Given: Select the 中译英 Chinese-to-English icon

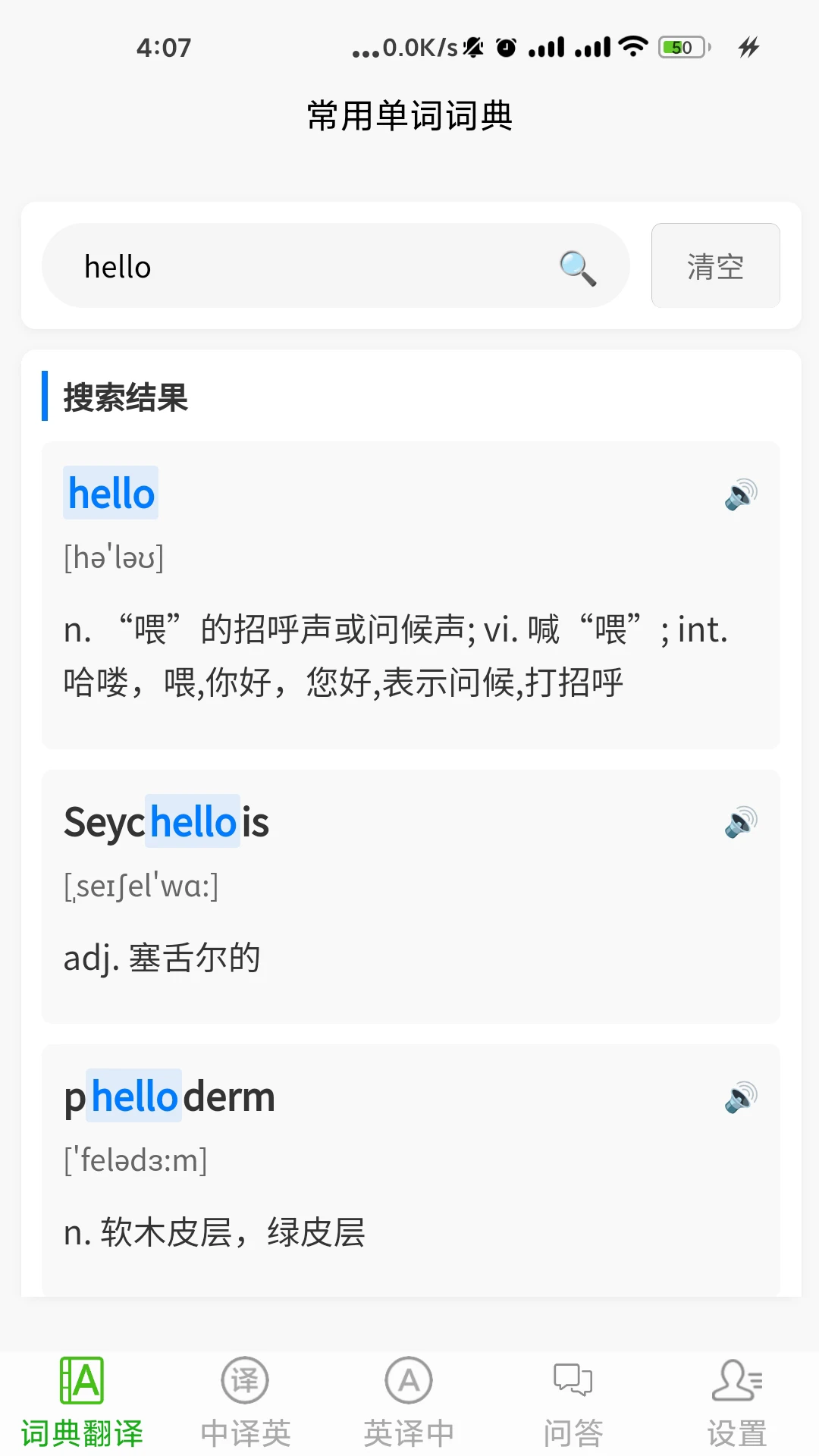Looking at the screenshot, I should [x=245, y=1382].
